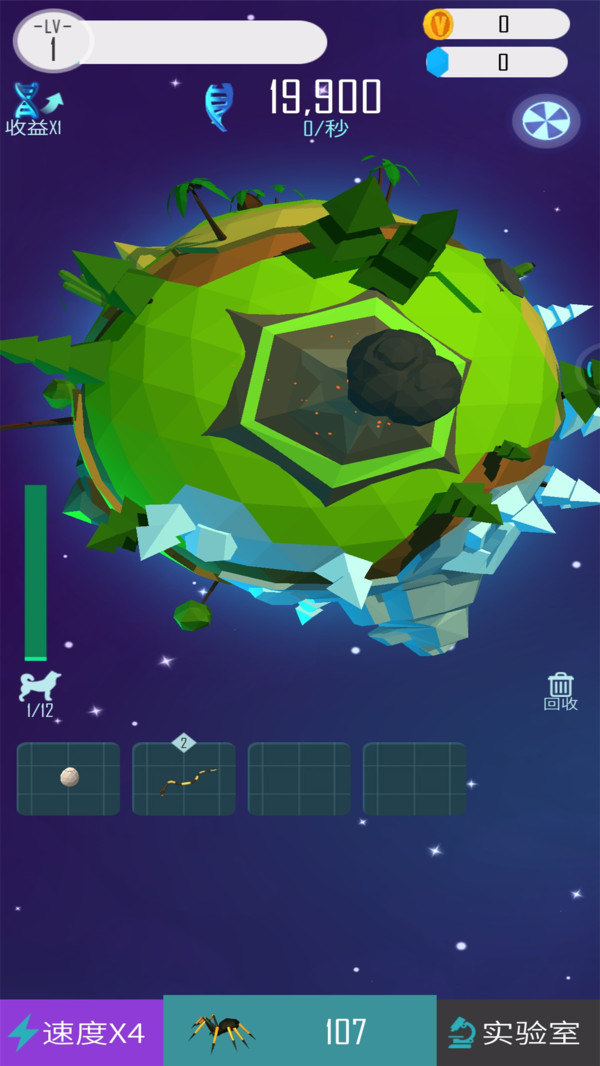Tap the spinning wheel icon
Viewport: 600px width, 1066px height.
click(x=546, y=121)
